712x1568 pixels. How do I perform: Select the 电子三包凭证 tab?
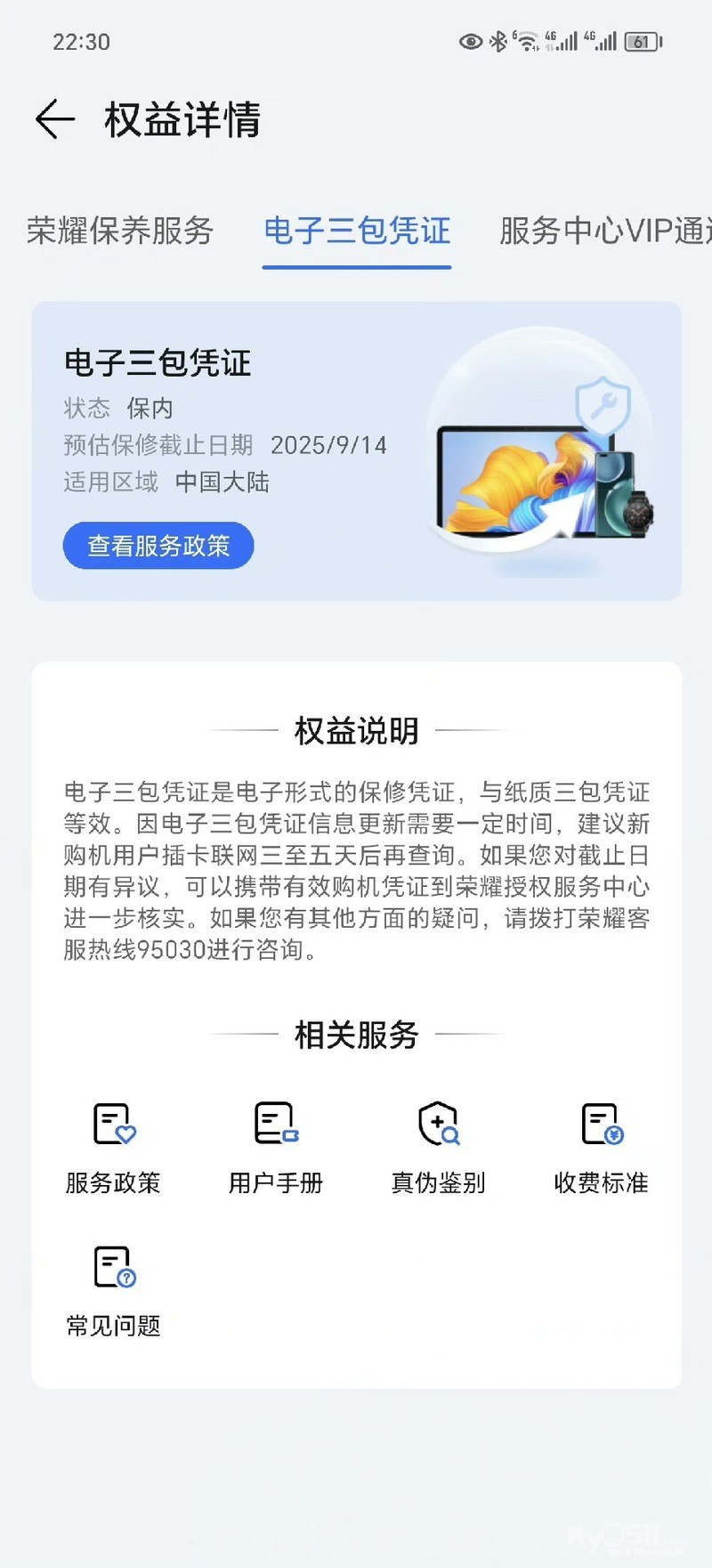point(357,231)
